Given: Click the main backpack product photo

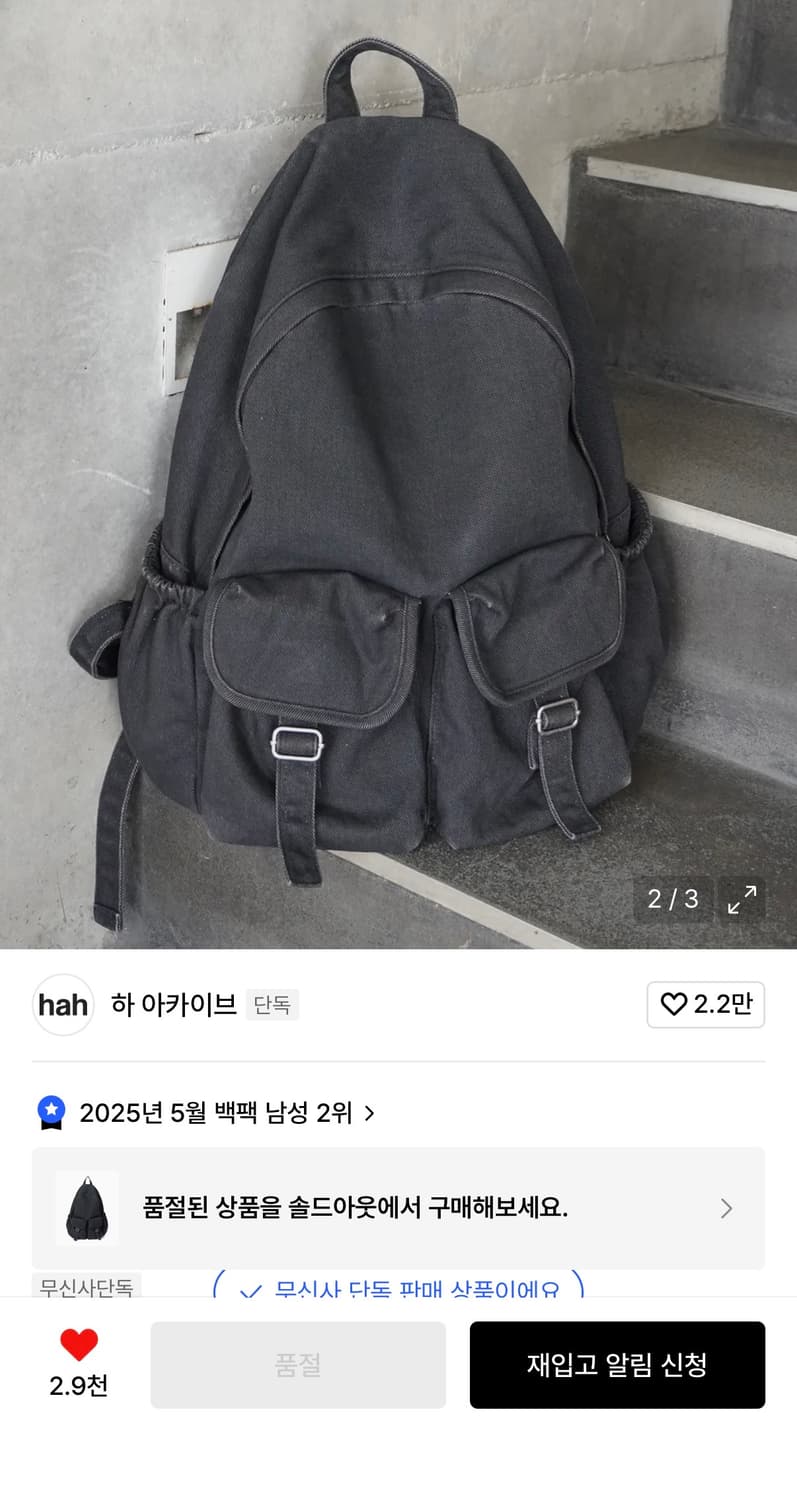Looking at the screenshot, I should click(x=398, y=470).
